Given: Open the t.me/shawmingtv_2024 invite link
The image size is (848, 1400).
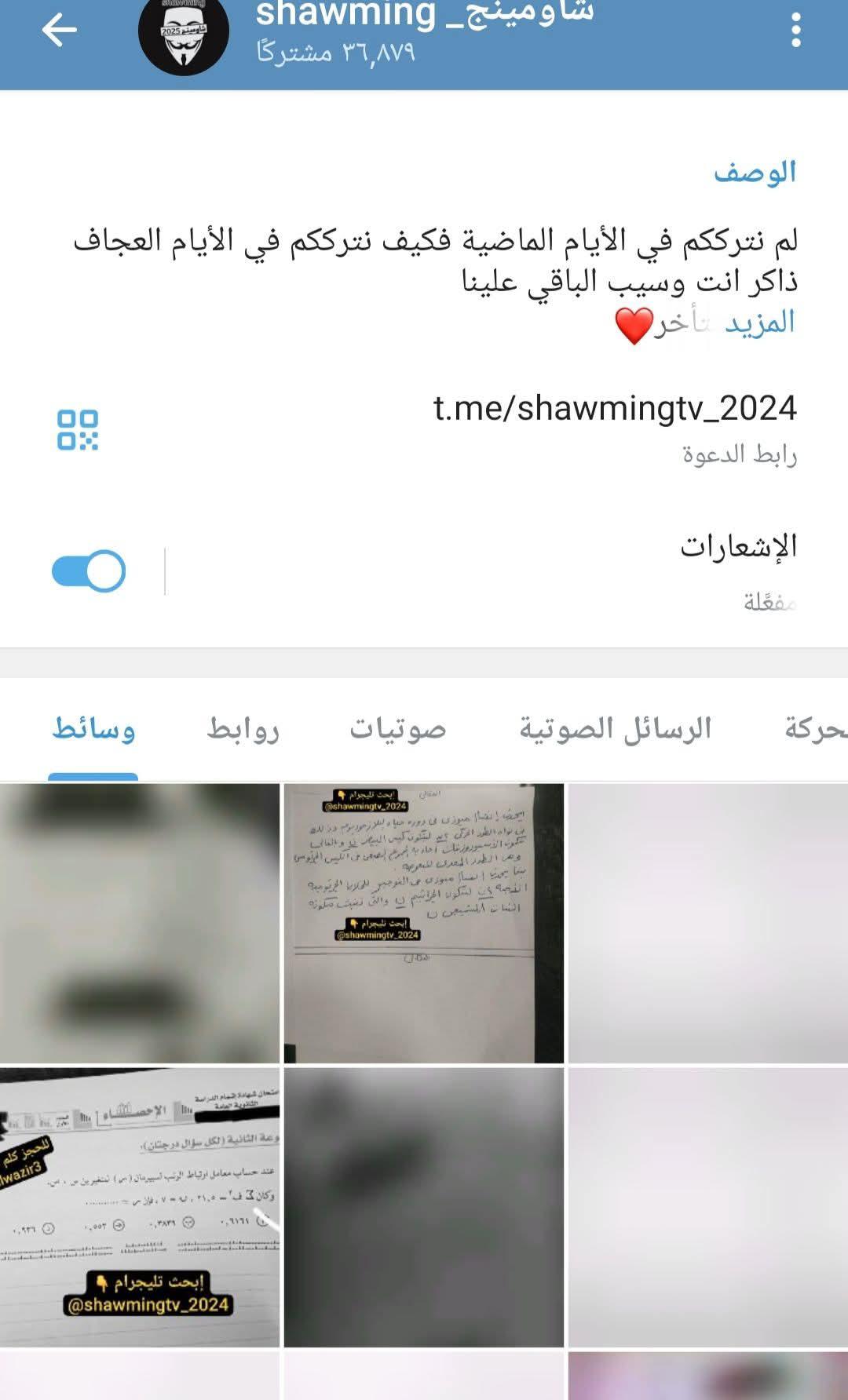Looking at the screenshot, I should [615, 409].
